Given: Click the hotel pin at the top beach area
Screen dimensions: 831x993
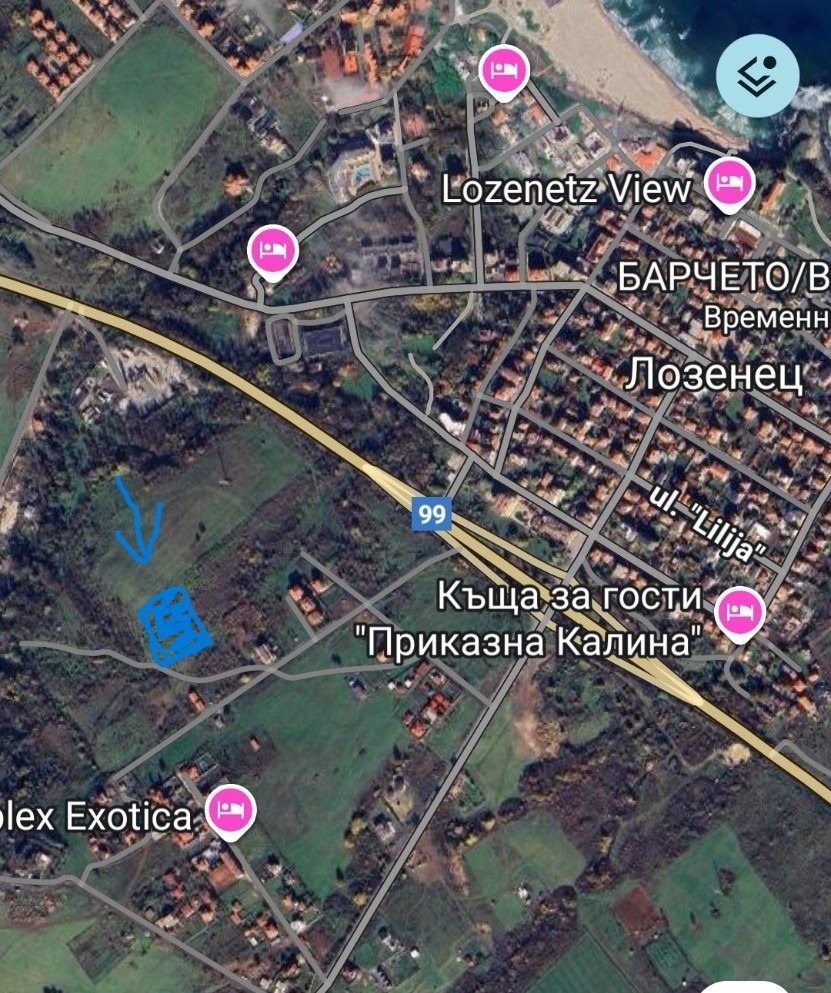Looking at the screenshot, I should coord(504,70).
